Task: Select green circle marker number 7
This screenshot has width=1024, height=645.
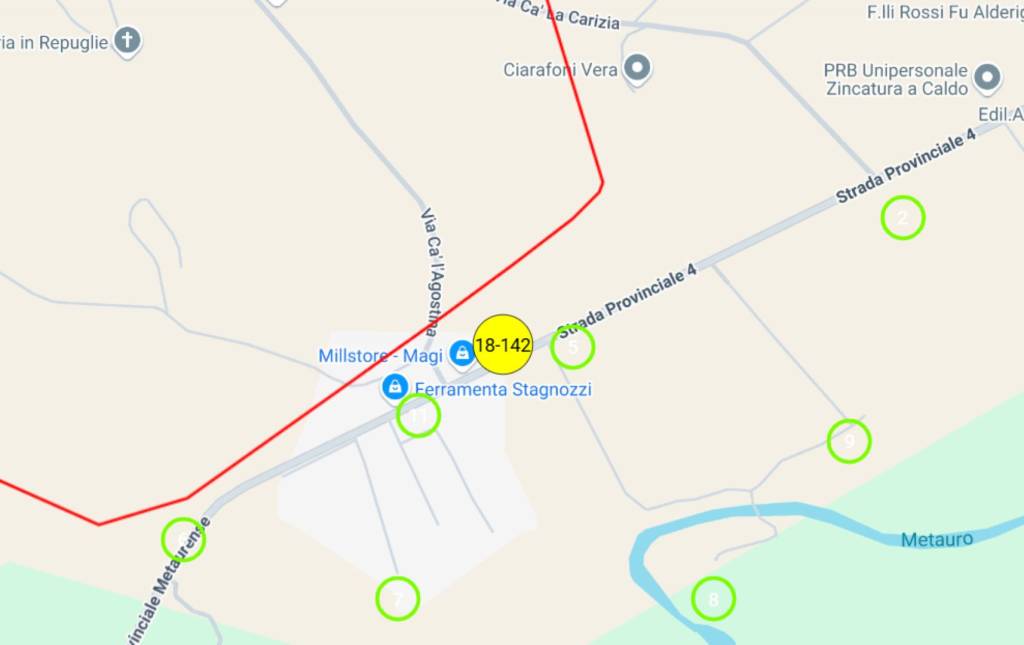Action: (x=397, y=599)
